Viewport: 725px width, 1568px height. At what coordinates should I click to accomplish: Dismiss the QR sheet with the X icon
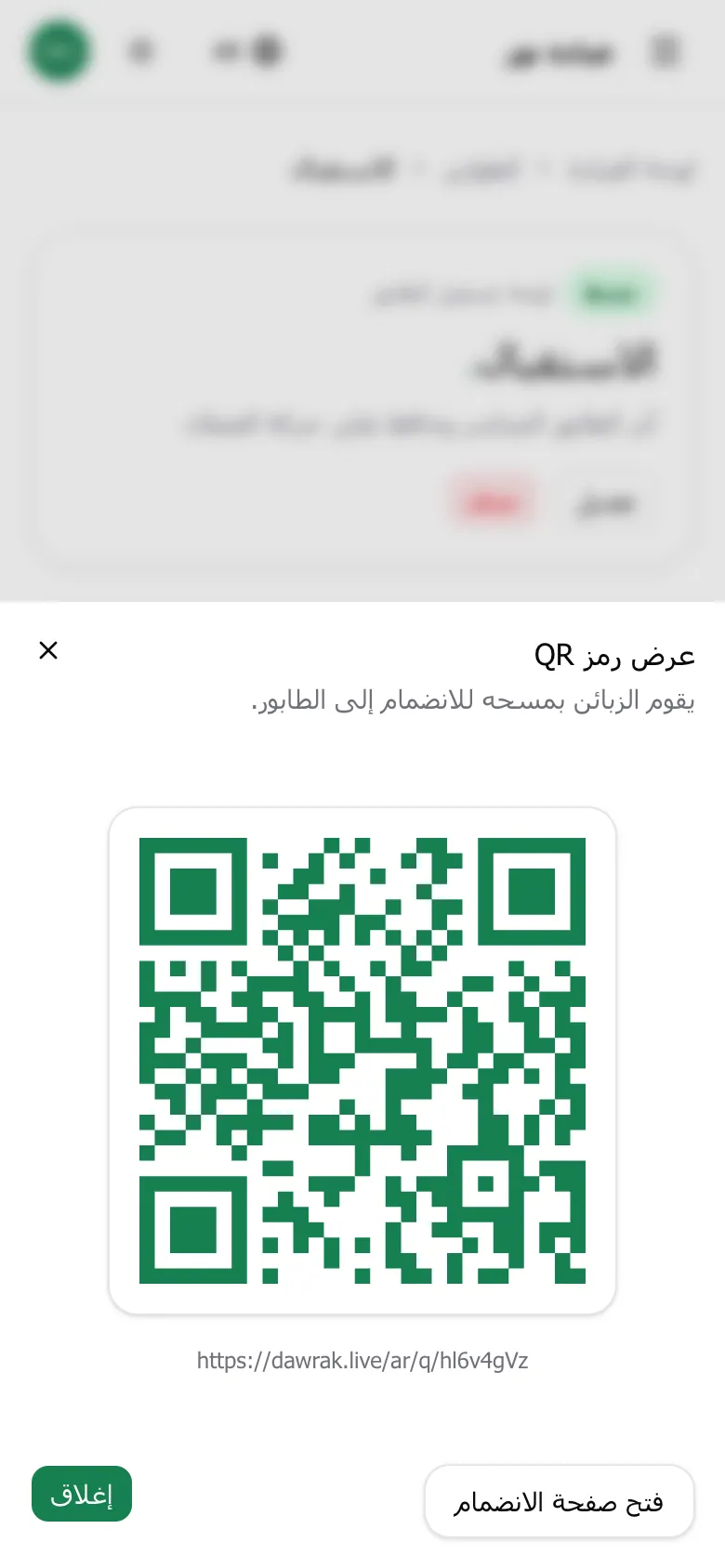pyautogui.click(x=48, y=650)
